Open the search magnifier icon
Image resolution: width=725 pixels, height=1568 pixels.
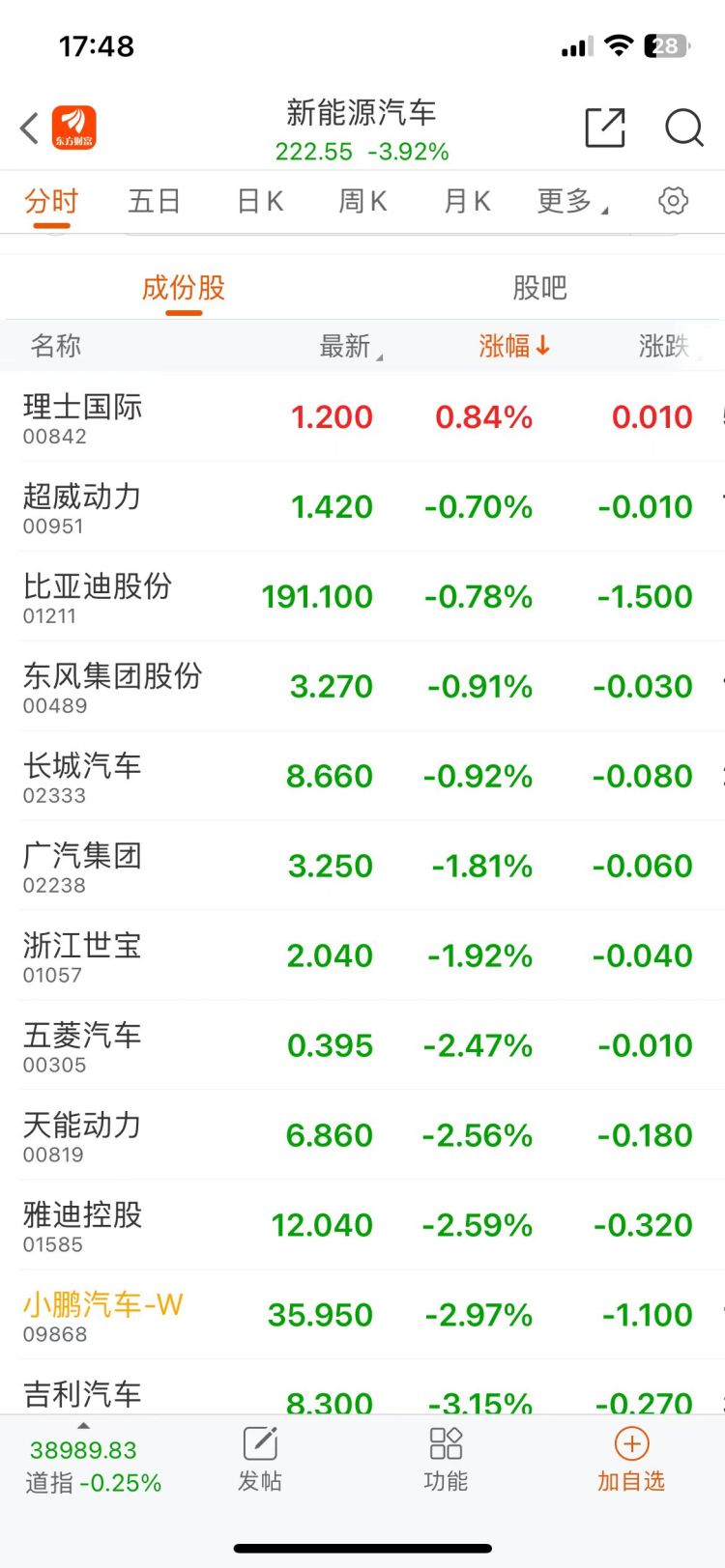tap(684, 128)
